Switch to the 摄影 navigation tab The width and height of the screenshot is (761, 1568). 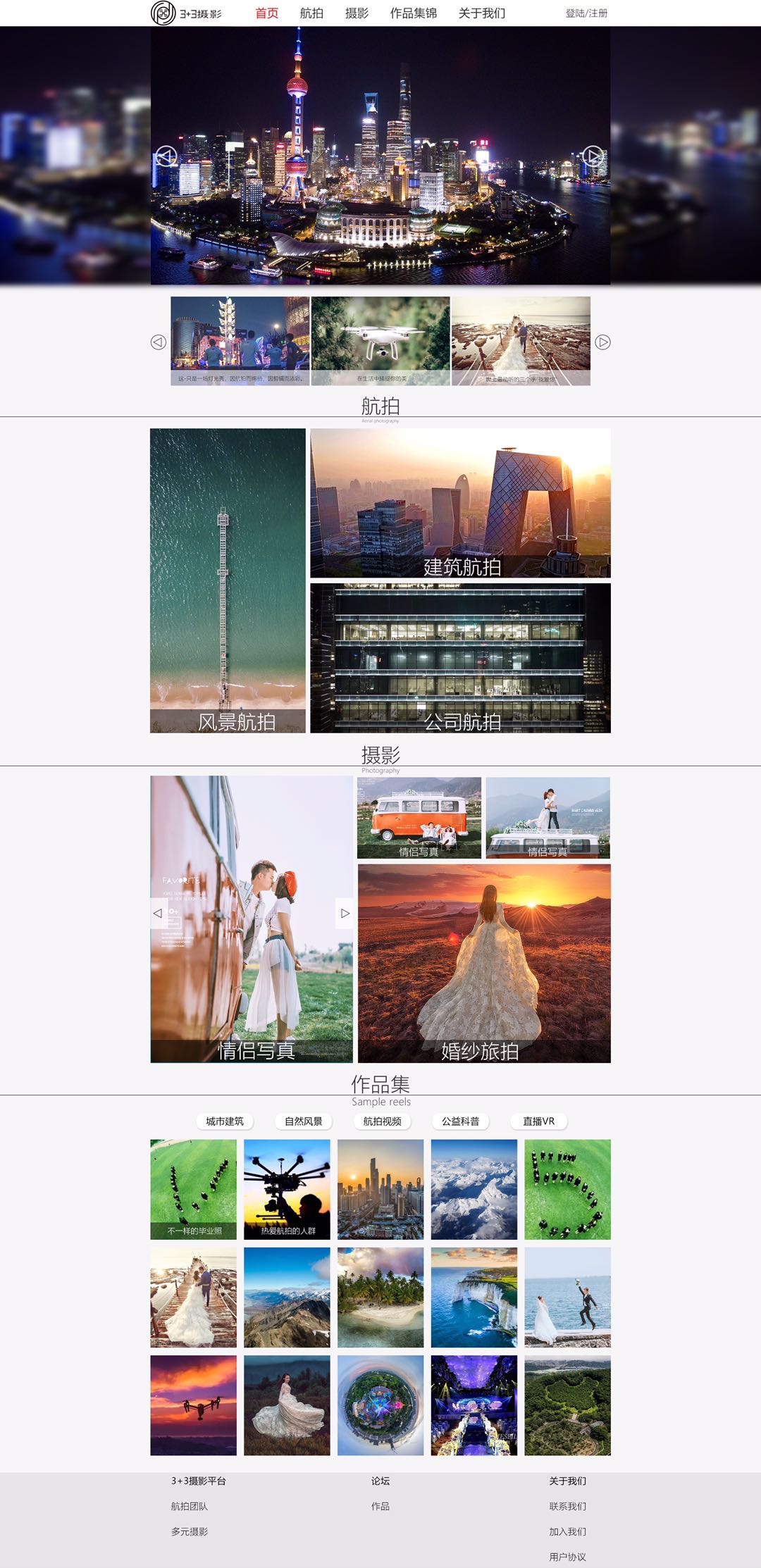tap(357, 13)
